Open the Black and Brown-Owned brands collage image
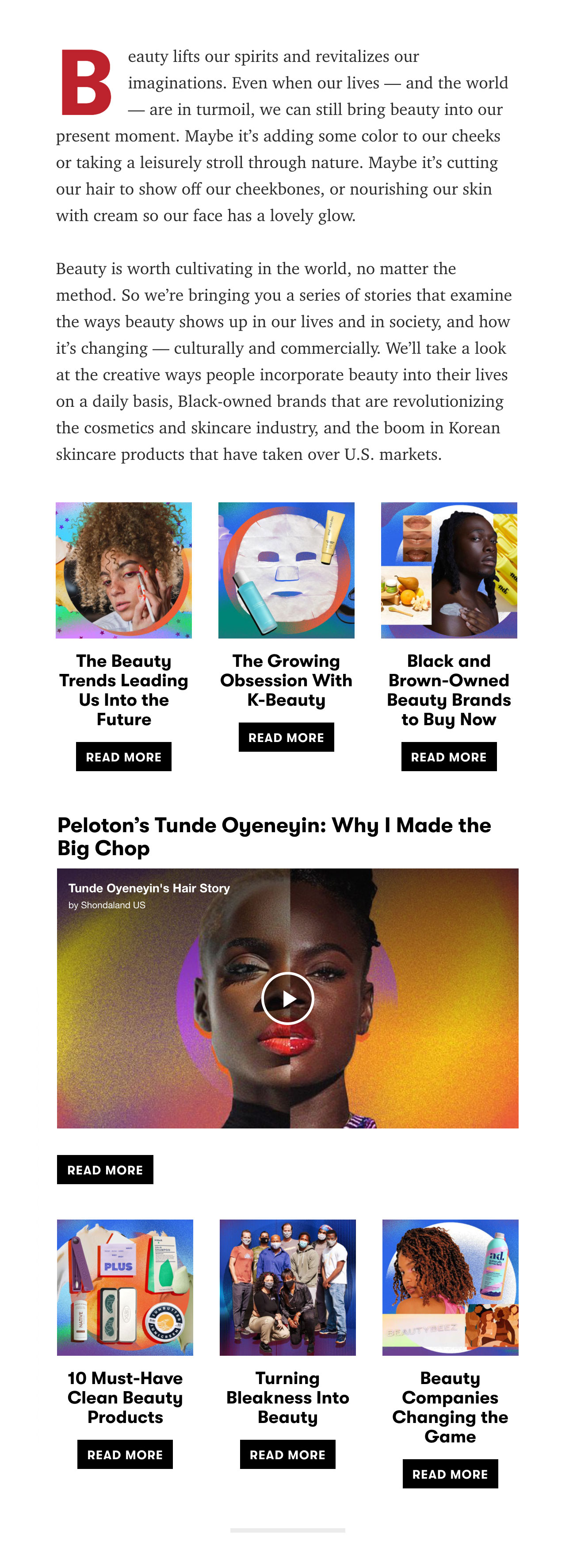The height and width of the screenshot is (1568, 573). [449, 570]
